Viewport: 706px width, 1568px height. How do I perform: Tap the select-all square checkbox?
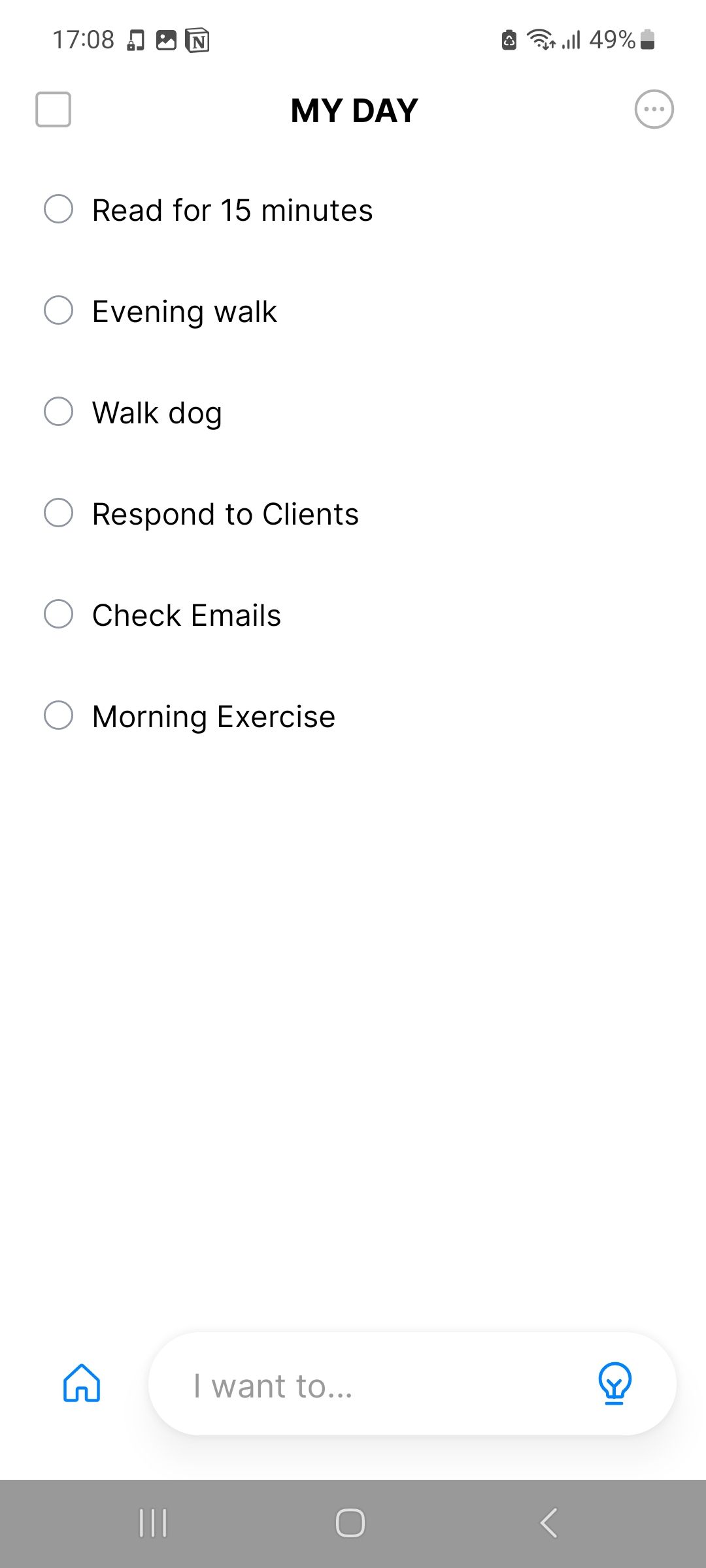point(53,109)
